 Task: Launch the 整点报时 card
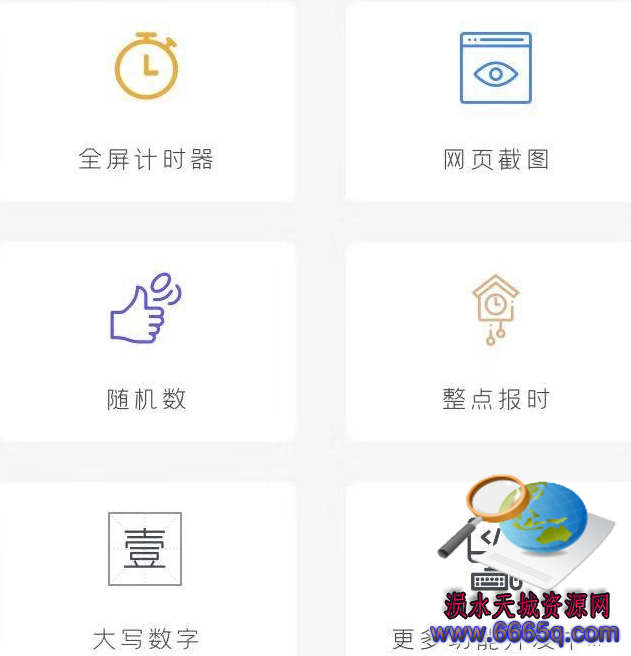click(496, 340)
